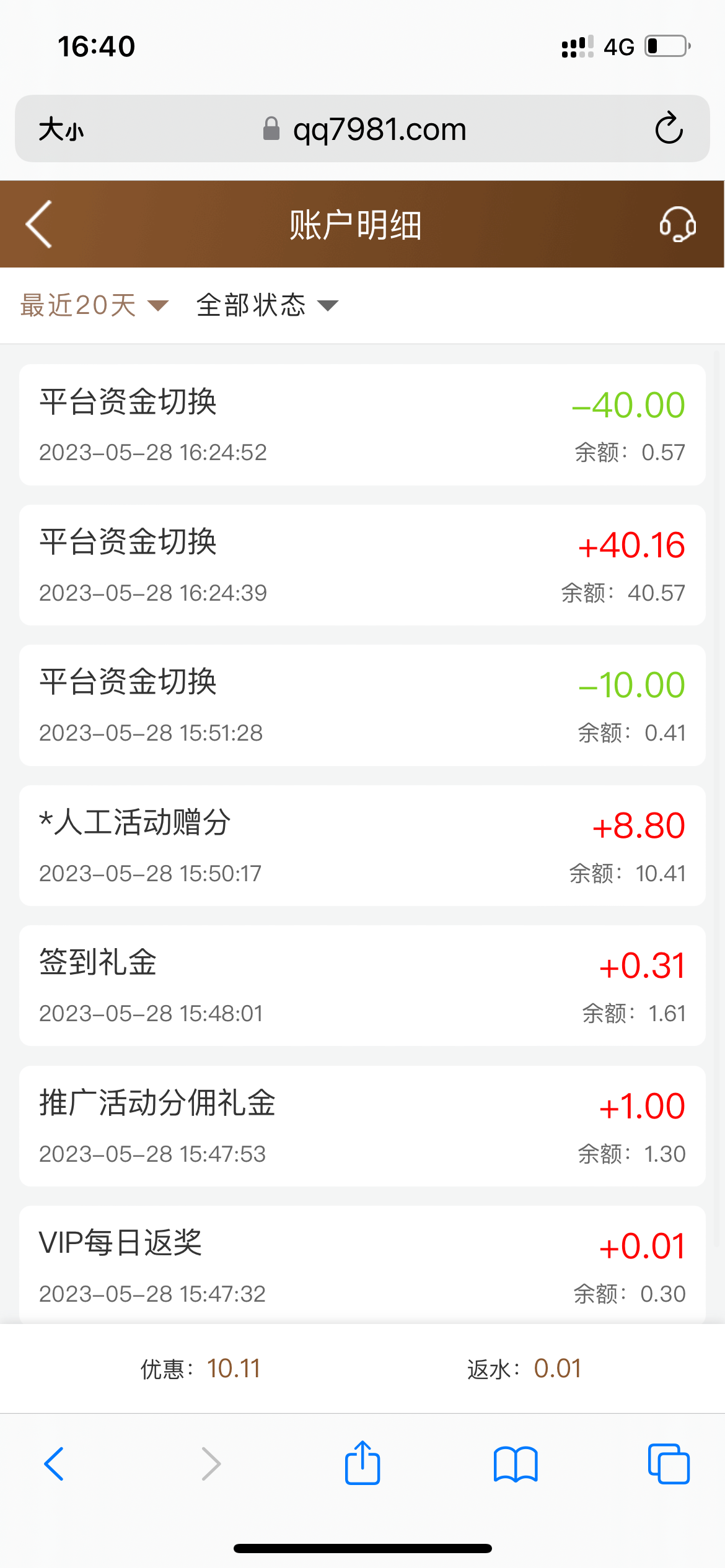This screenshot has width=725, height=1568.
Task: Go back from the 账户明细 page
Action: [x=39, y=224]
